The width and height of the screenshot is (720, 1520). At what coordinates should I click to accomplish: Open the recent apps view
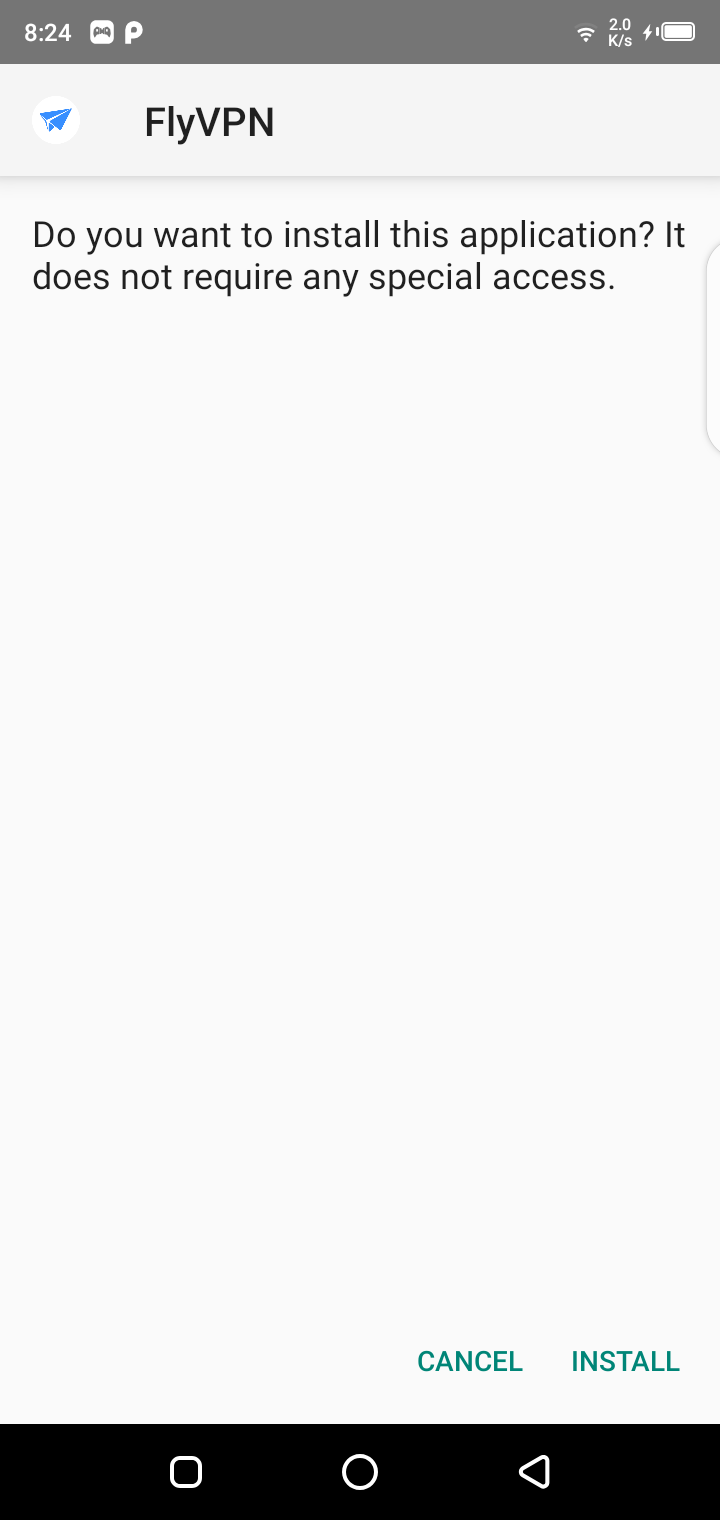click(186, 1471)
